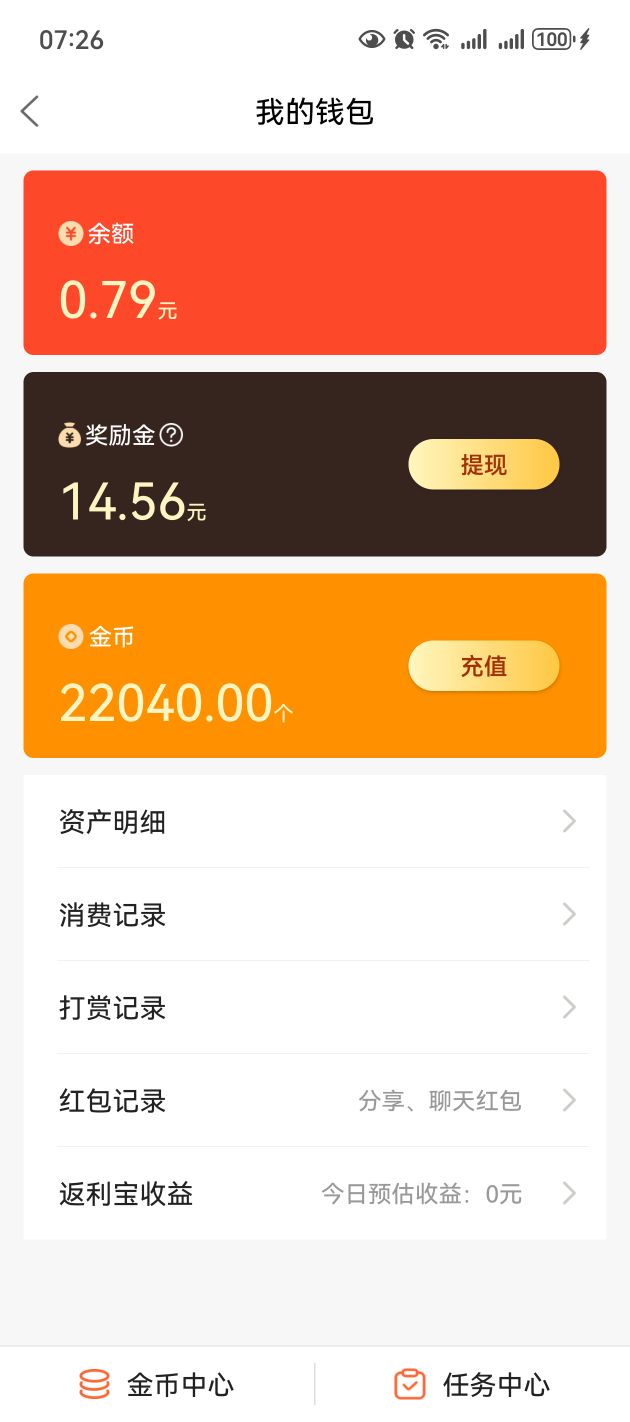The width and height of the screenshot is (630, 1422).
Task: Tap the 提现 button for 奖励金
Action: (x=484, y=464)
